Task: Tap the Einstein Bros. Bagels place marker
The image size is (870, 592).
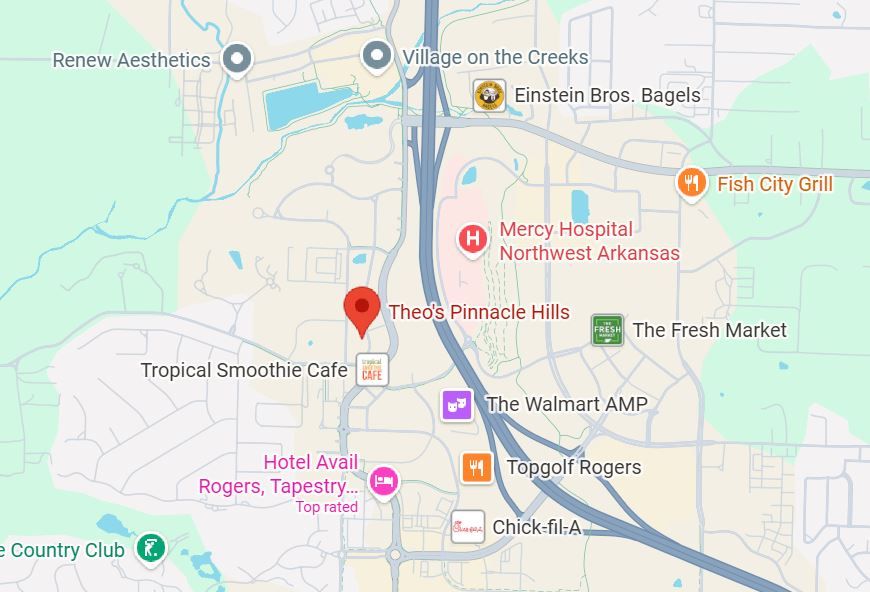Action: click(x=489, y=95)
